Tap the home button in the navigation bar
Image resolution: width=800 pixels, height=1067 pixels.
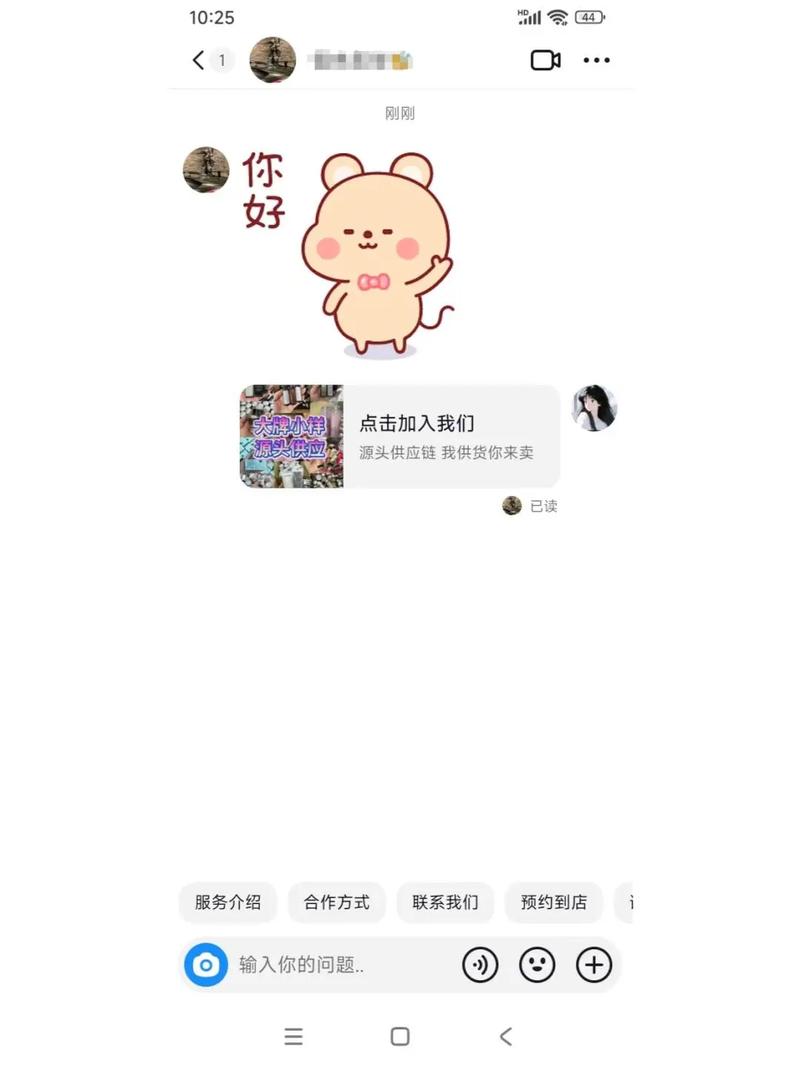click(x=400, y=1037)
